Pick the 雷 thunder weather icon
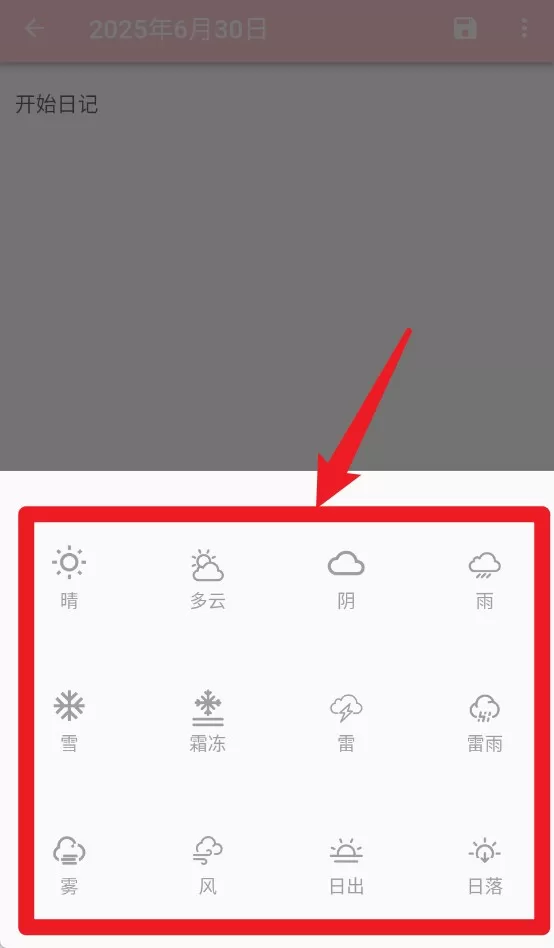Viewport: 554px width, 948px height. pyautogui.click(x=346, y=722)
